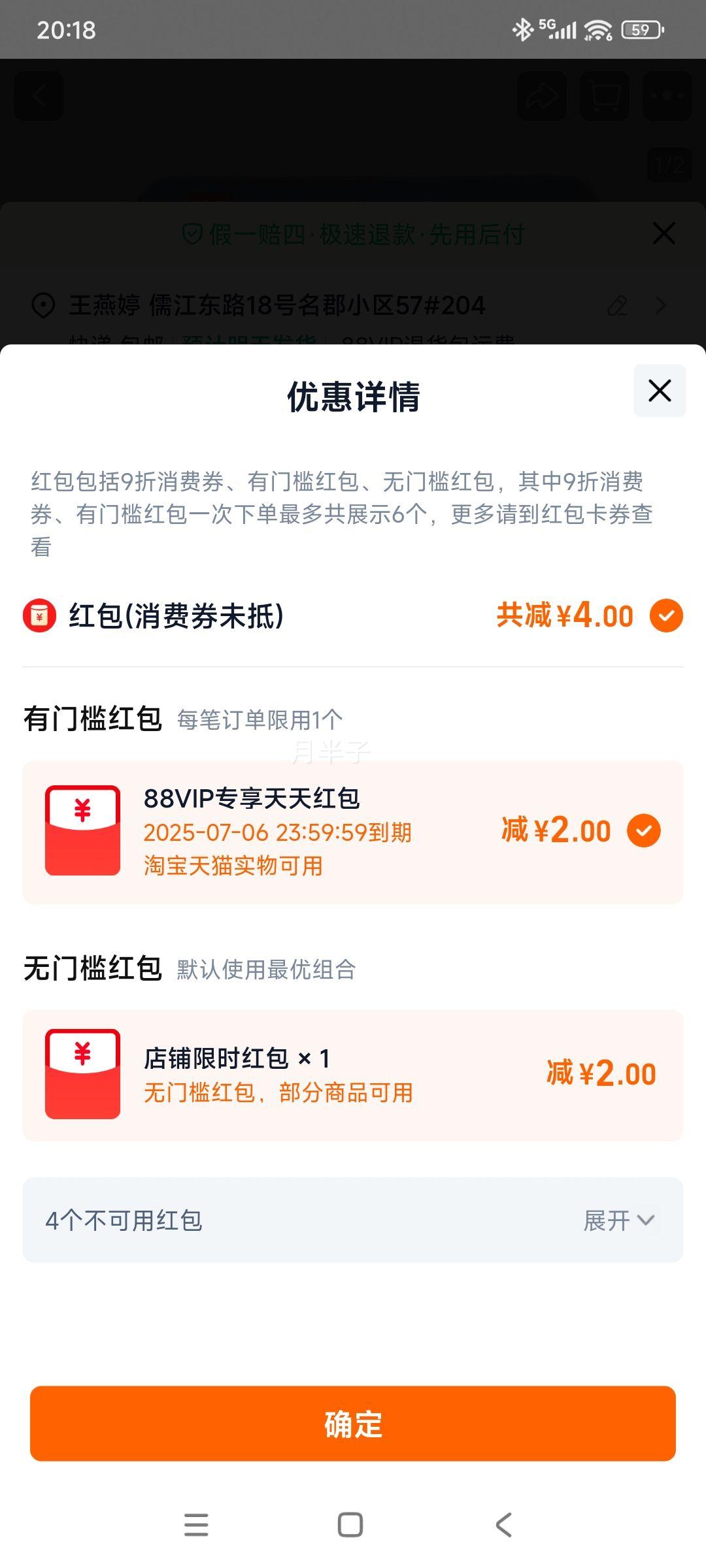Screen dimensions: 706x1568
Task: Go back using system navigation arrow
Action: point(503,1525)
